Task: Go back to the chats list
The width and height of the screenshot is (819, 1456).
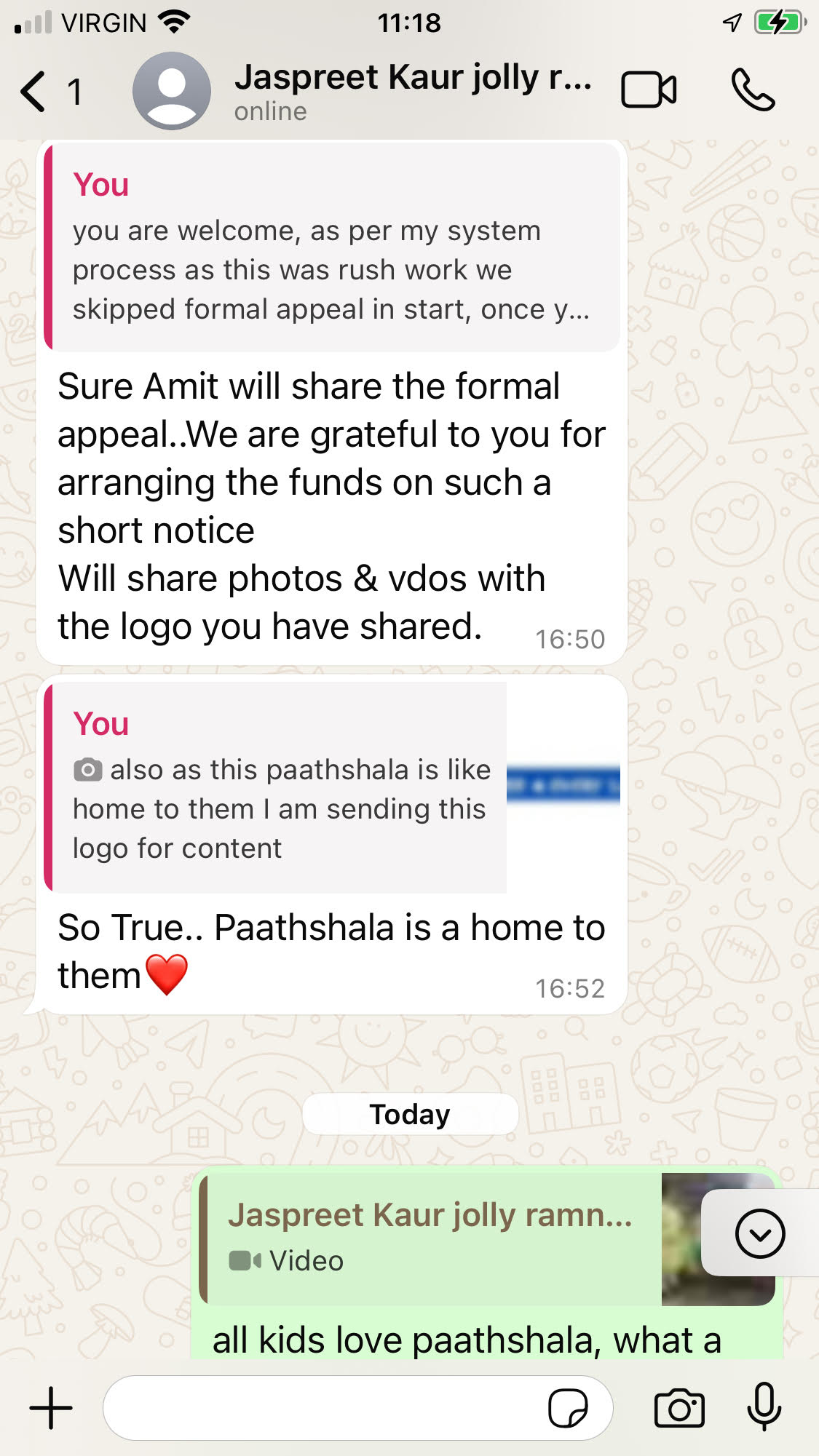Action: 35,92
